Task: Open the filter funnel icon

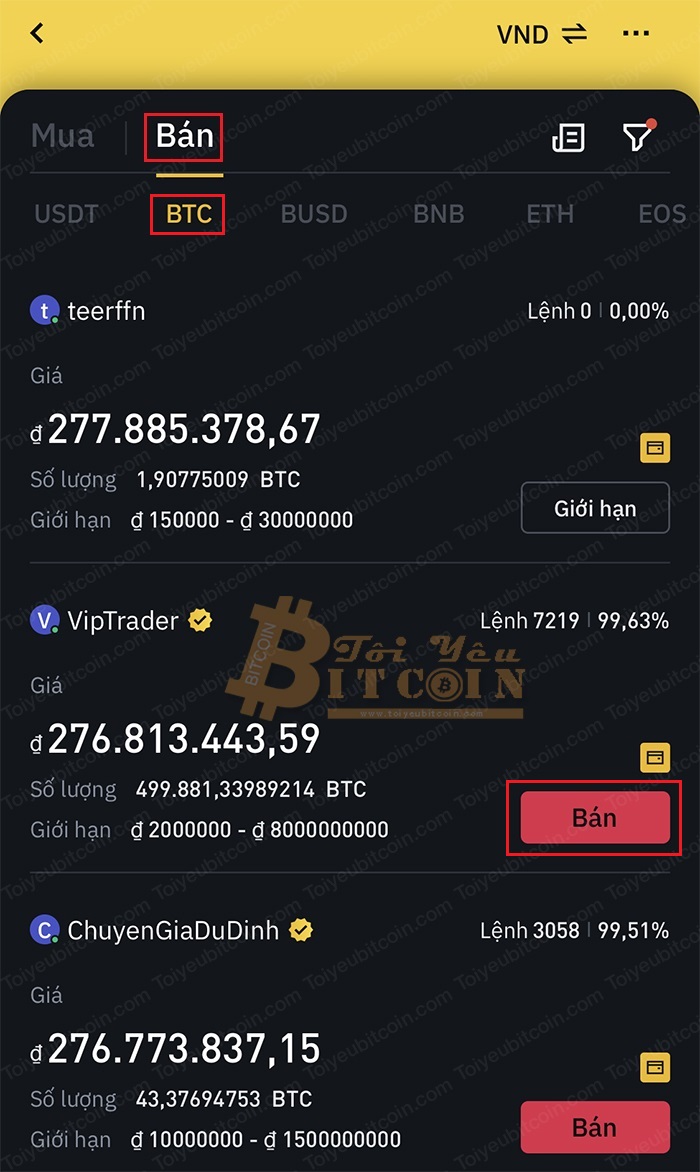Action: pyautogui.click(x=637, y=136)
